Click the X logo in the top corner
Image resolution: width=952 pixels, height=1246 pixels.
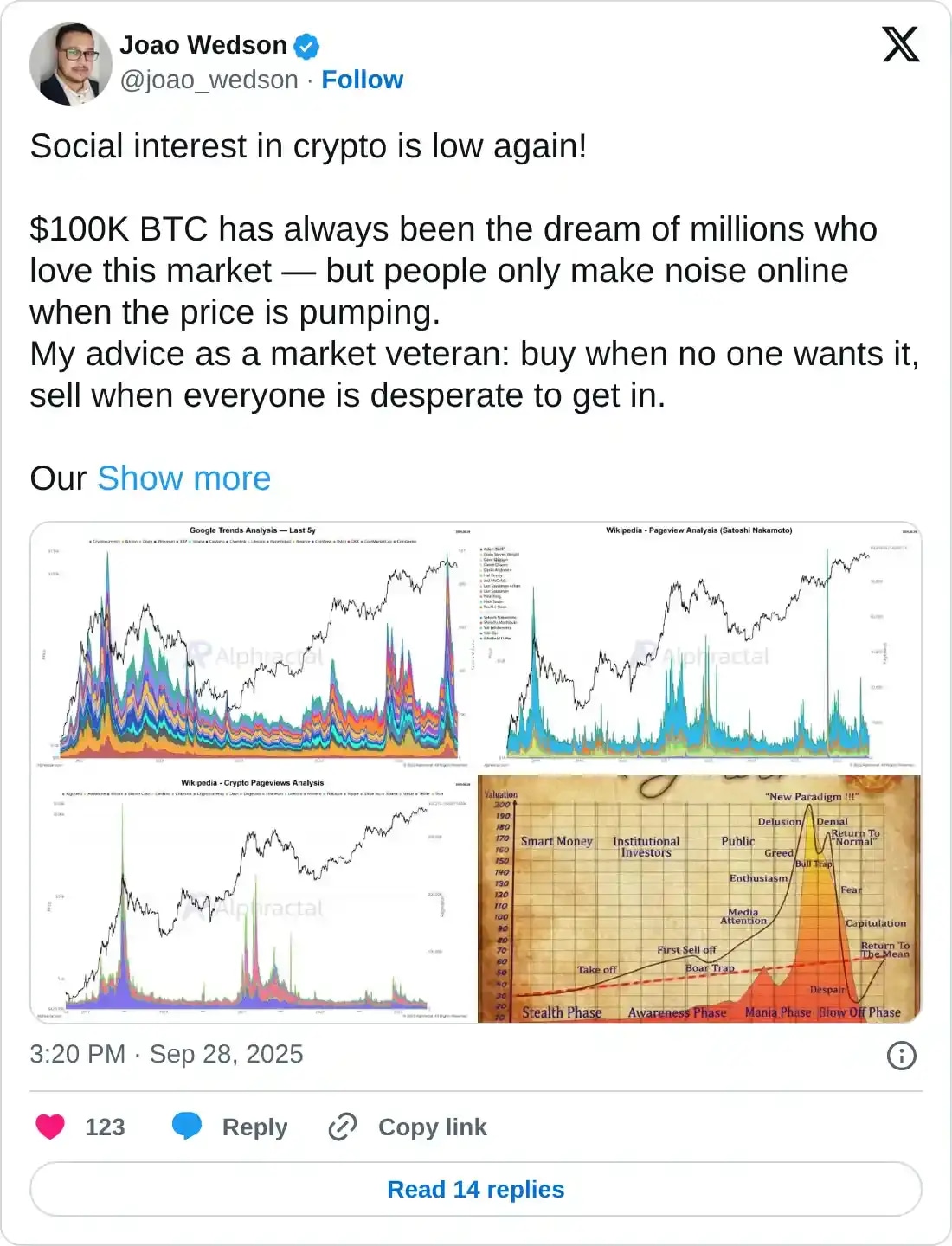900,44
